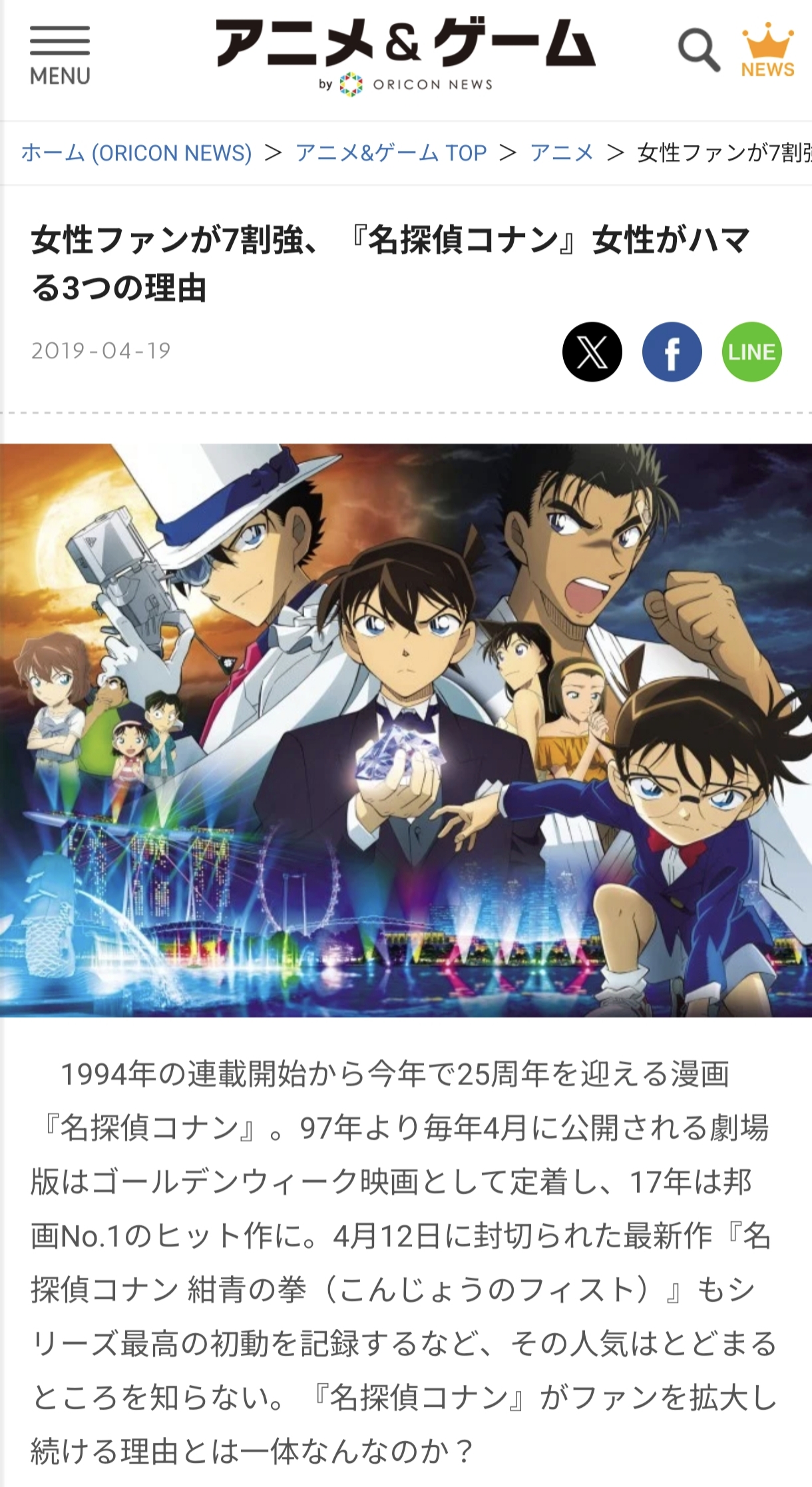
Task: Share this article on Facebook
Action: tap(672, 352)
